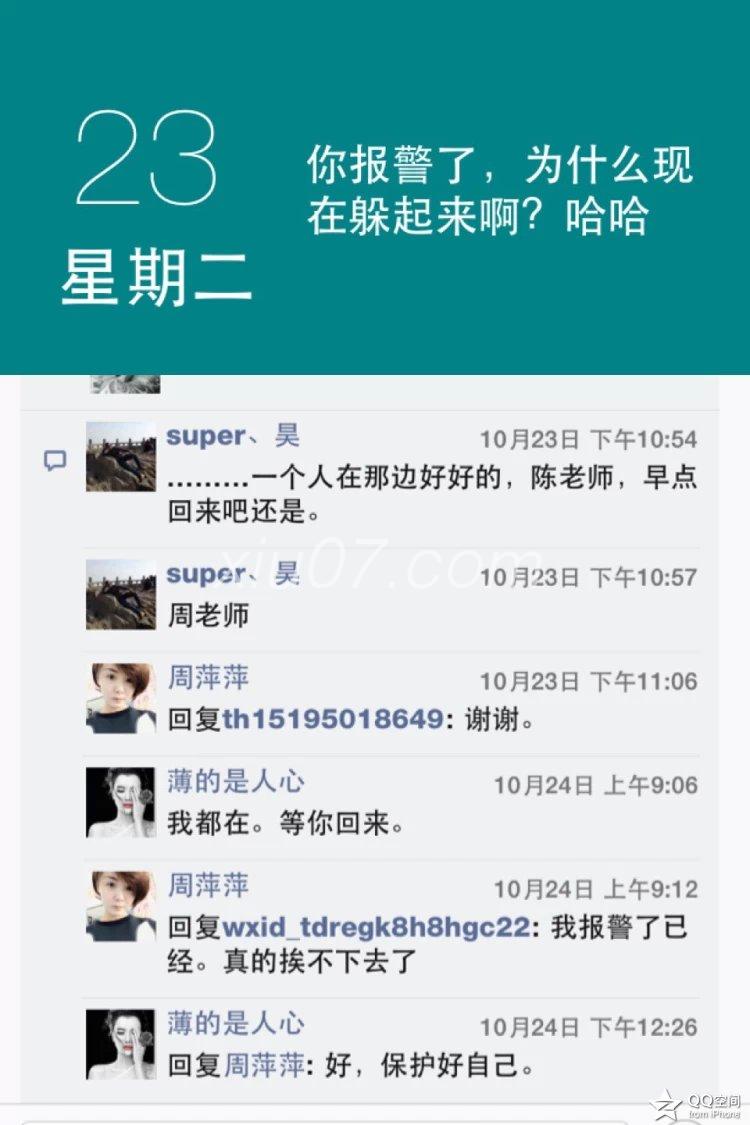Screen dimensions: 750x1125
Task: Open super、昊's profile from the 10:54 comment
Action: pos(232,436)
